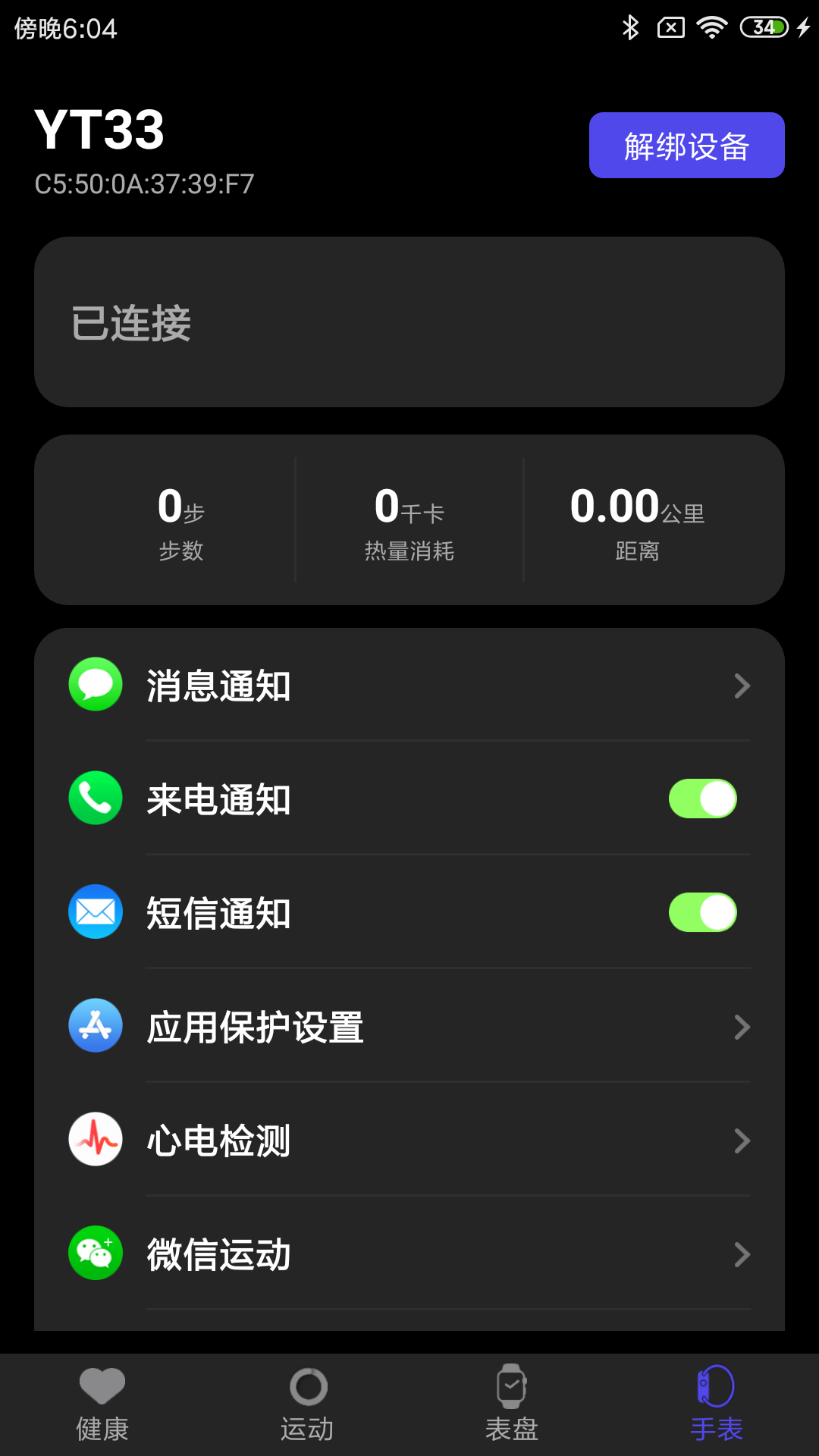Expand 心电检测 ECG detection details
Screen dimensions: 819x1456
(x=742, y=1140)
